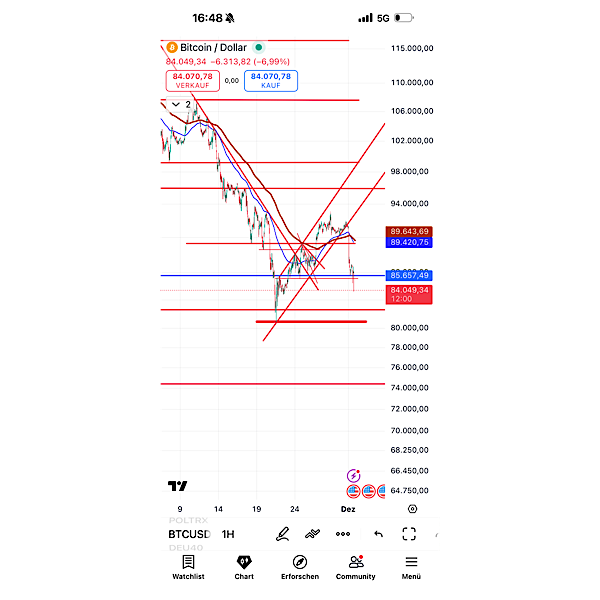Switch to the Erforschen tab
Viewport: 600px width, 600px height.
299,567
